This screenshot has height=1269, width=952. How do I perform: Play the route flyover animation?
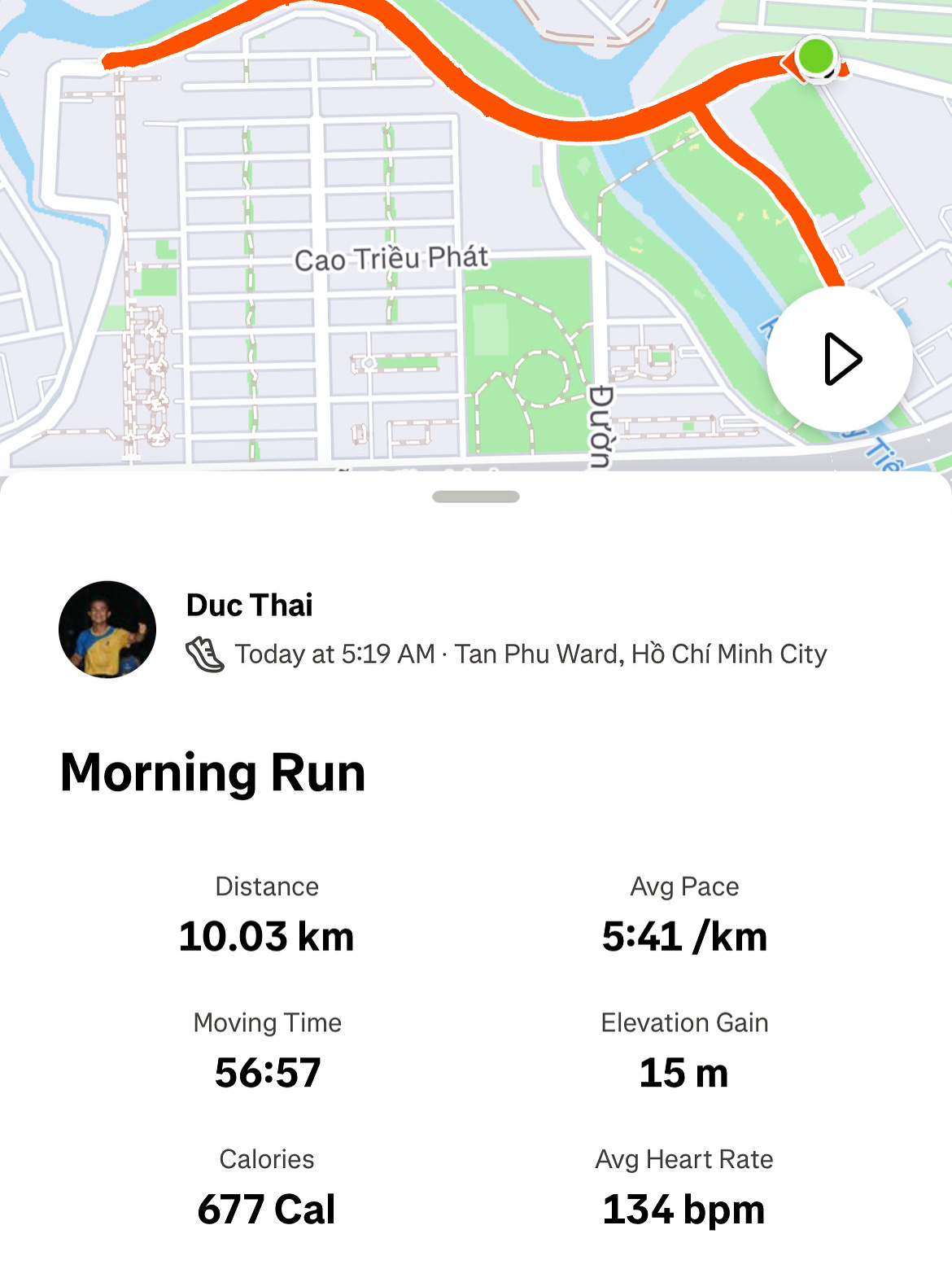coord(839,359)
